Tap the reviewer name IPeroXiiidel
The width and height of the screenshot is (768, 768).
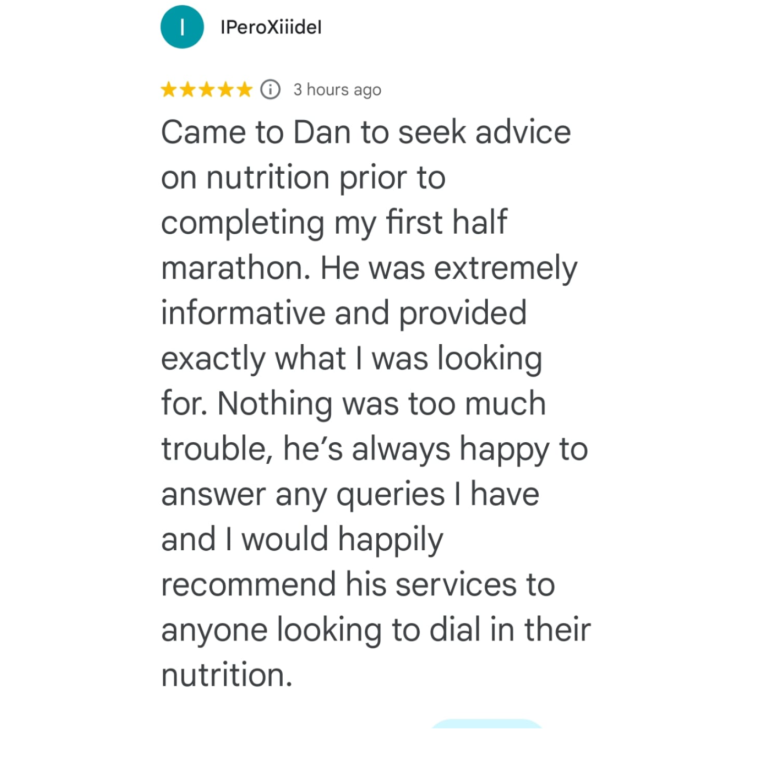coord(270,28)
